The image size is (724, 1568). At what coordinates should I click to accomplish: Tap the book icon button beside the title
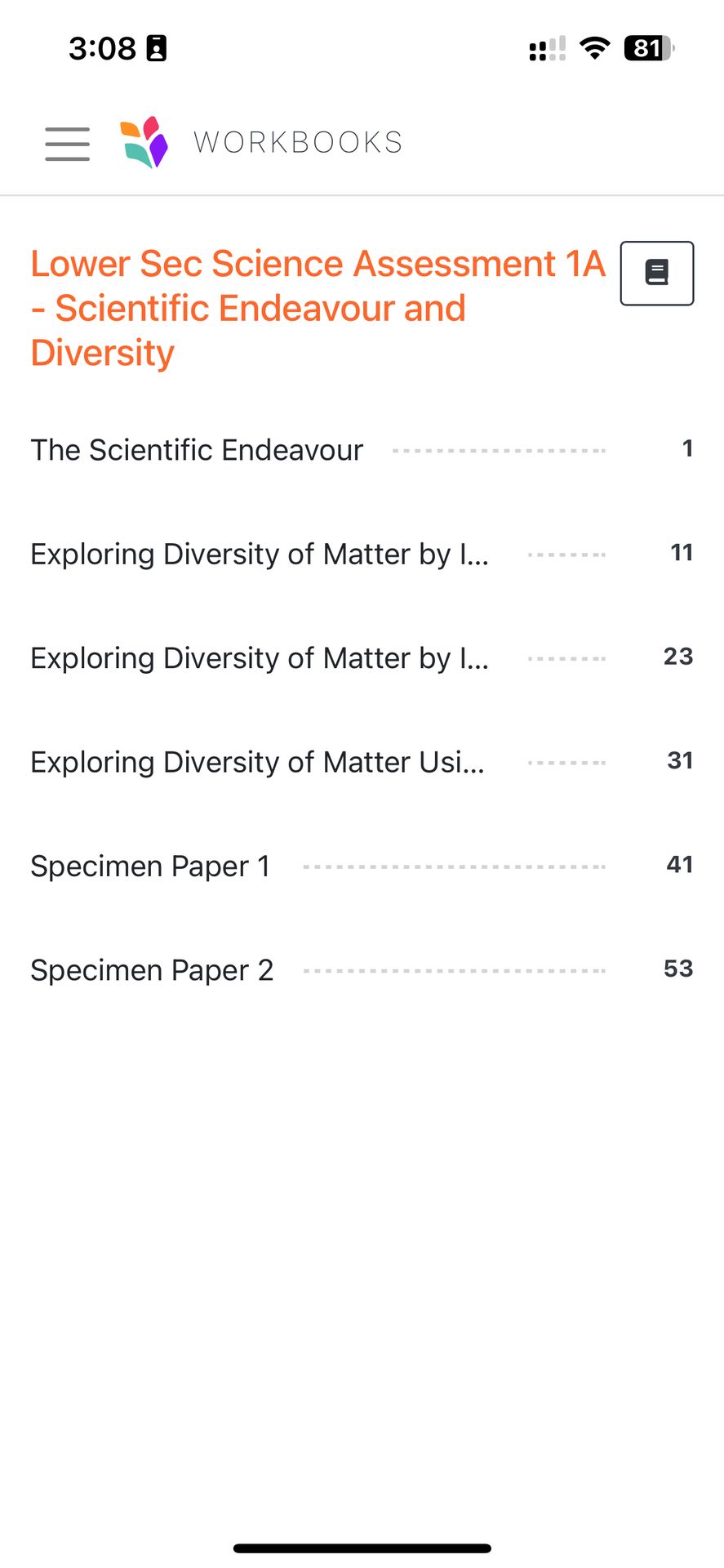tap(656, 273)
